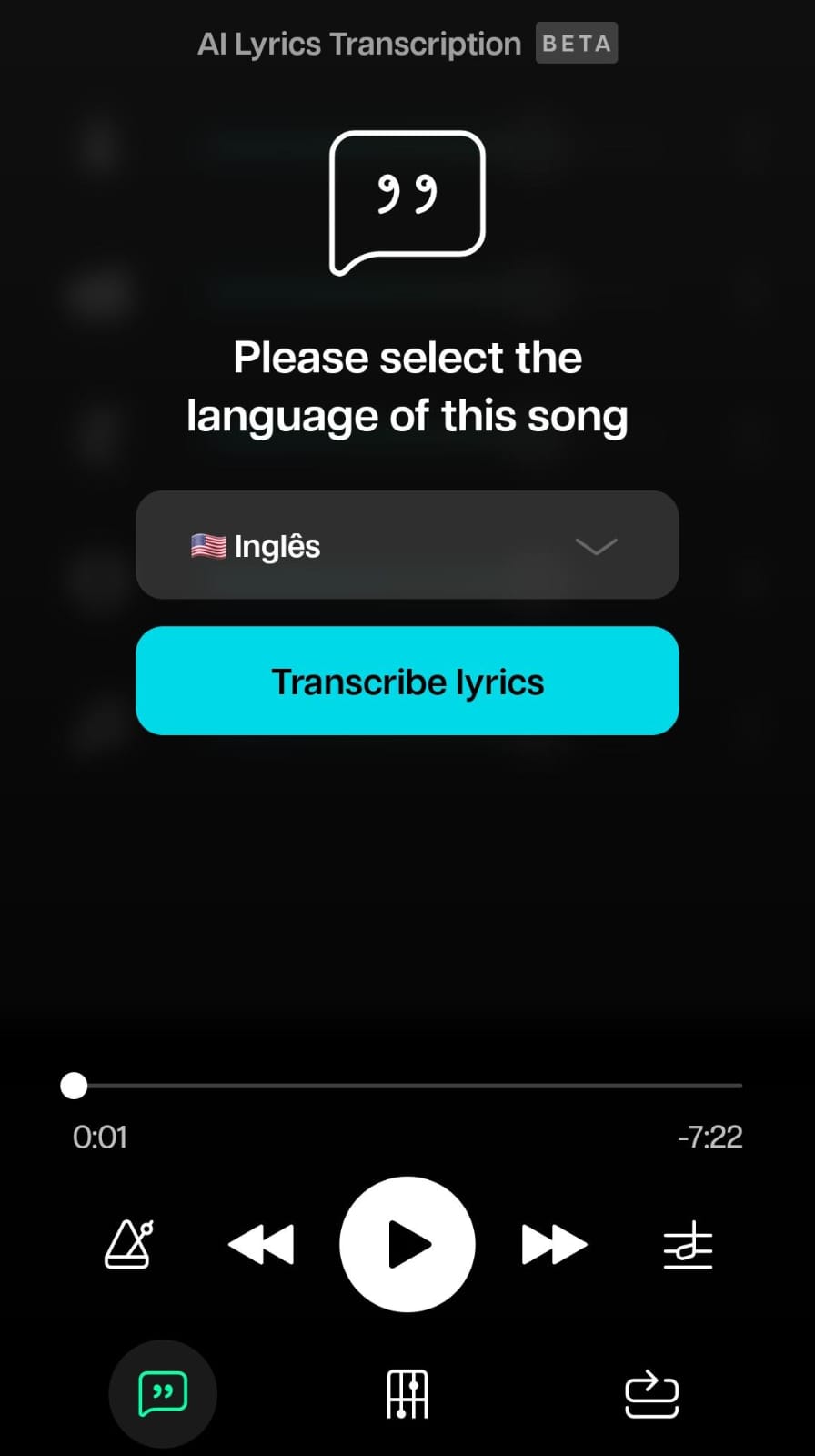Click the BETA badge

(577, 43)
